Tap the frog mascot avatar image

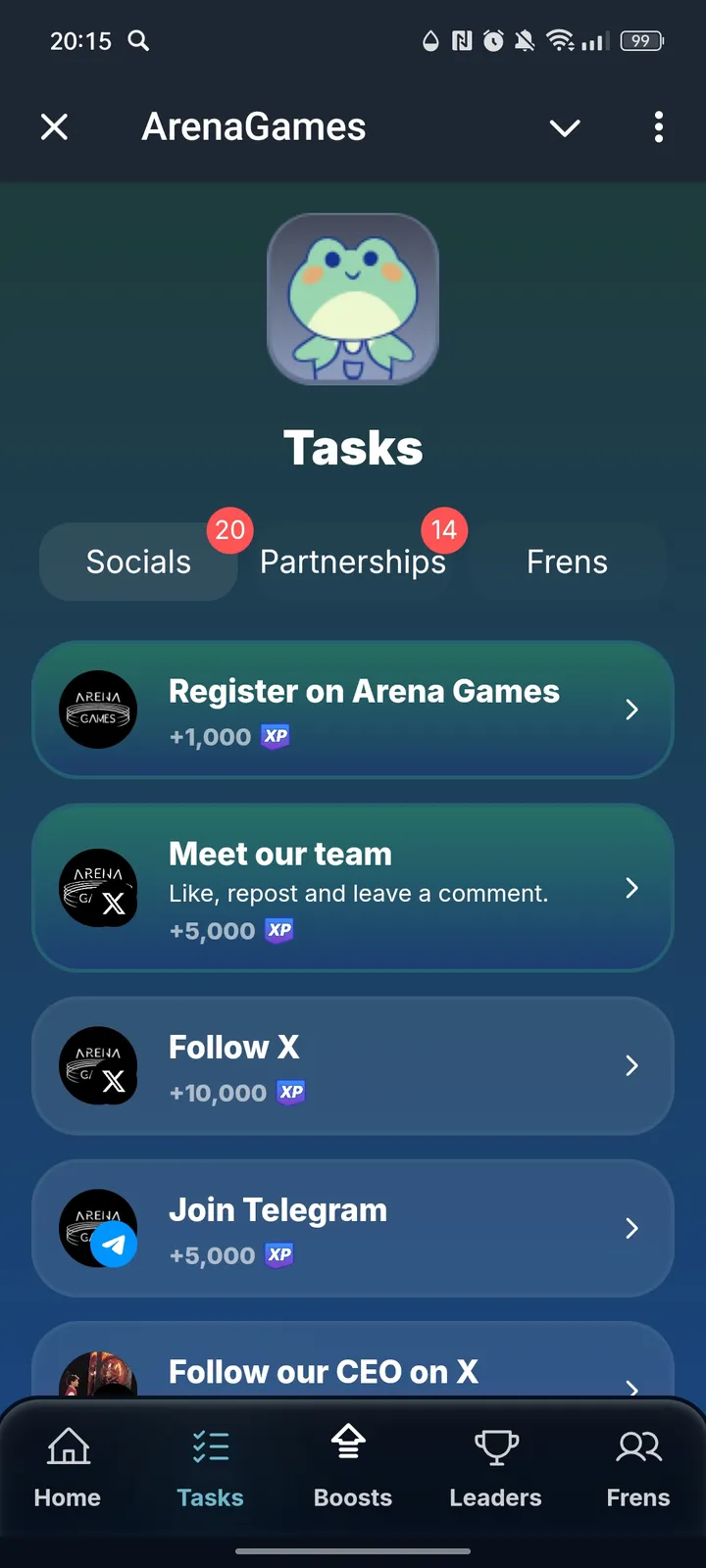pyautogui.click(x=353, y=299)
